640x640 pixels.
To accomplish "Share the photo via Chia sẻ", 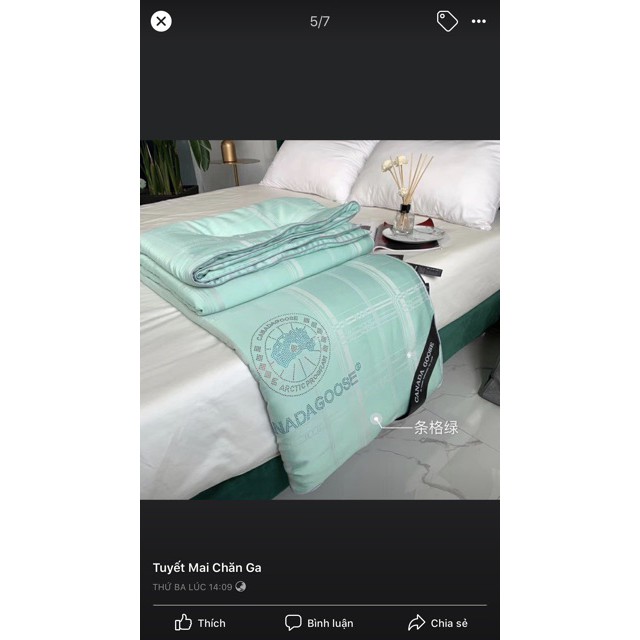I will (438, 623).
